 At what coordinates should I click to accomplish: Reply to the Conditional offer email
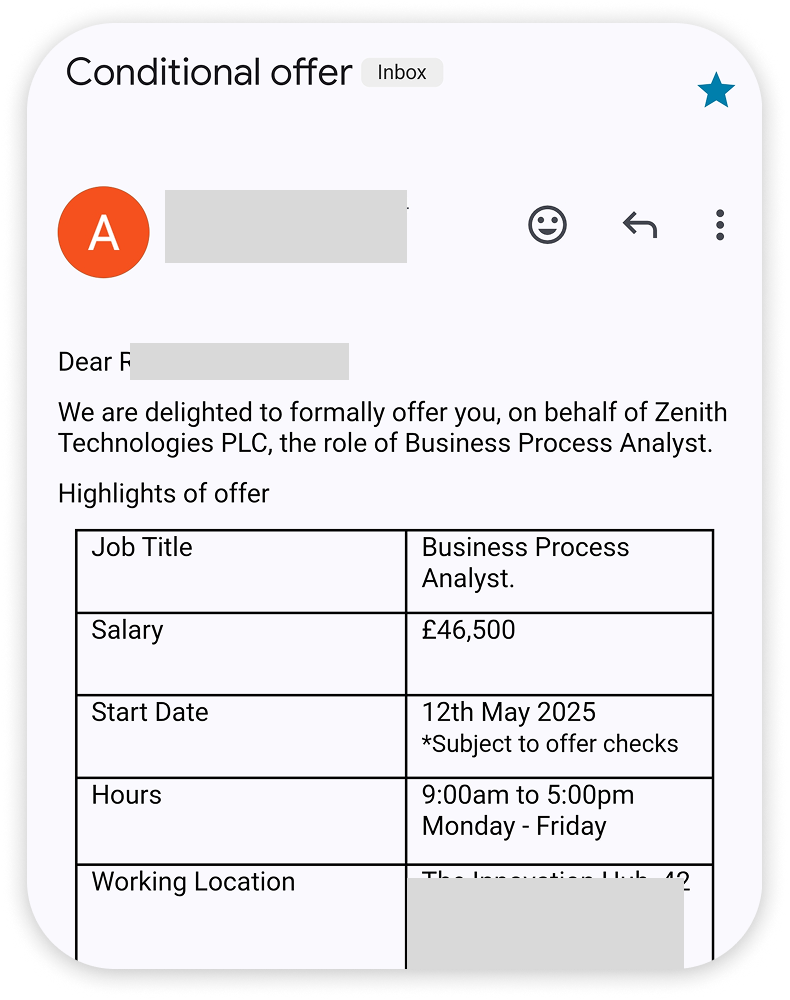tap(640, 226)
